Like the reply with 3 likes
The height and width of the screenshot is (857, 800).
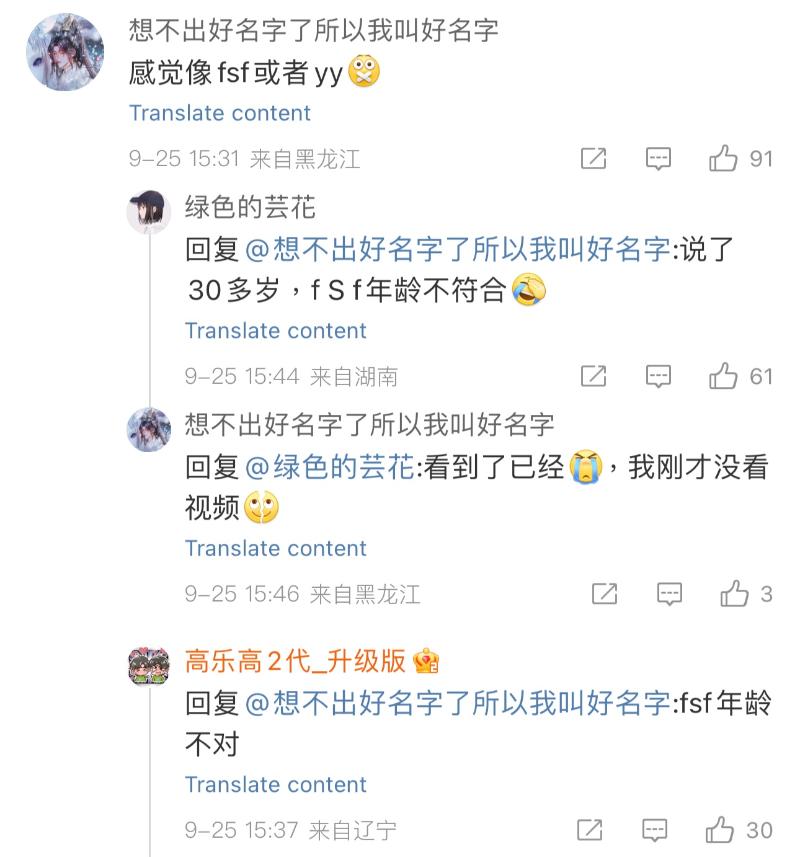pos(735,594)
